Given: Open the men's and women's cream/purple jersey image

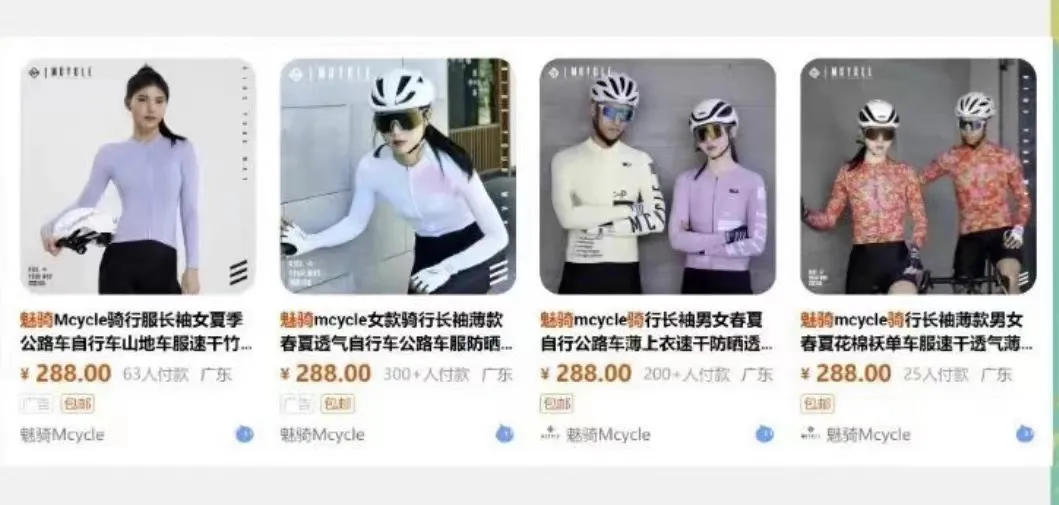Looking at the screenshot, I should coord(657,176).
